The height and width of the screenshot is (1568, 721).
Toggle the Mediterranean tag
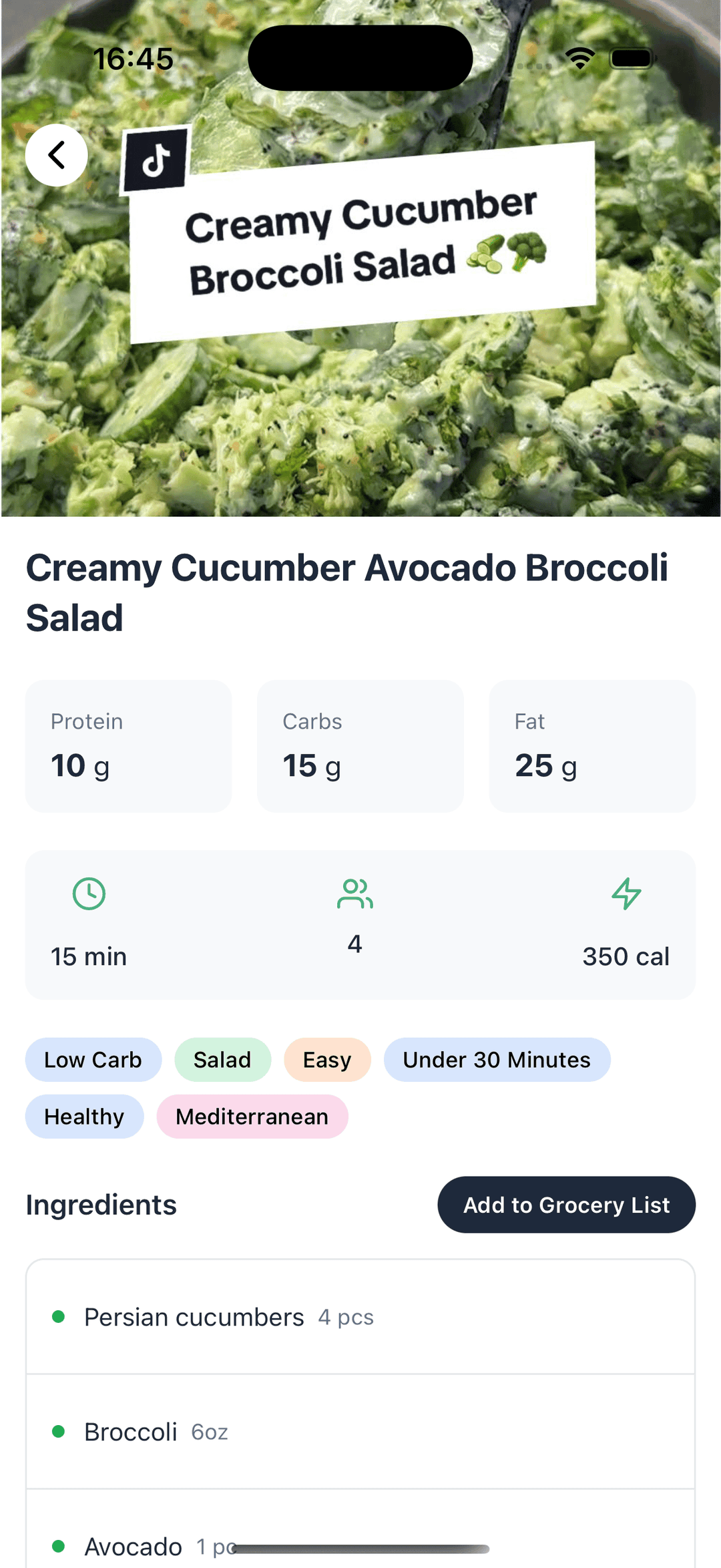[252, 1116]
